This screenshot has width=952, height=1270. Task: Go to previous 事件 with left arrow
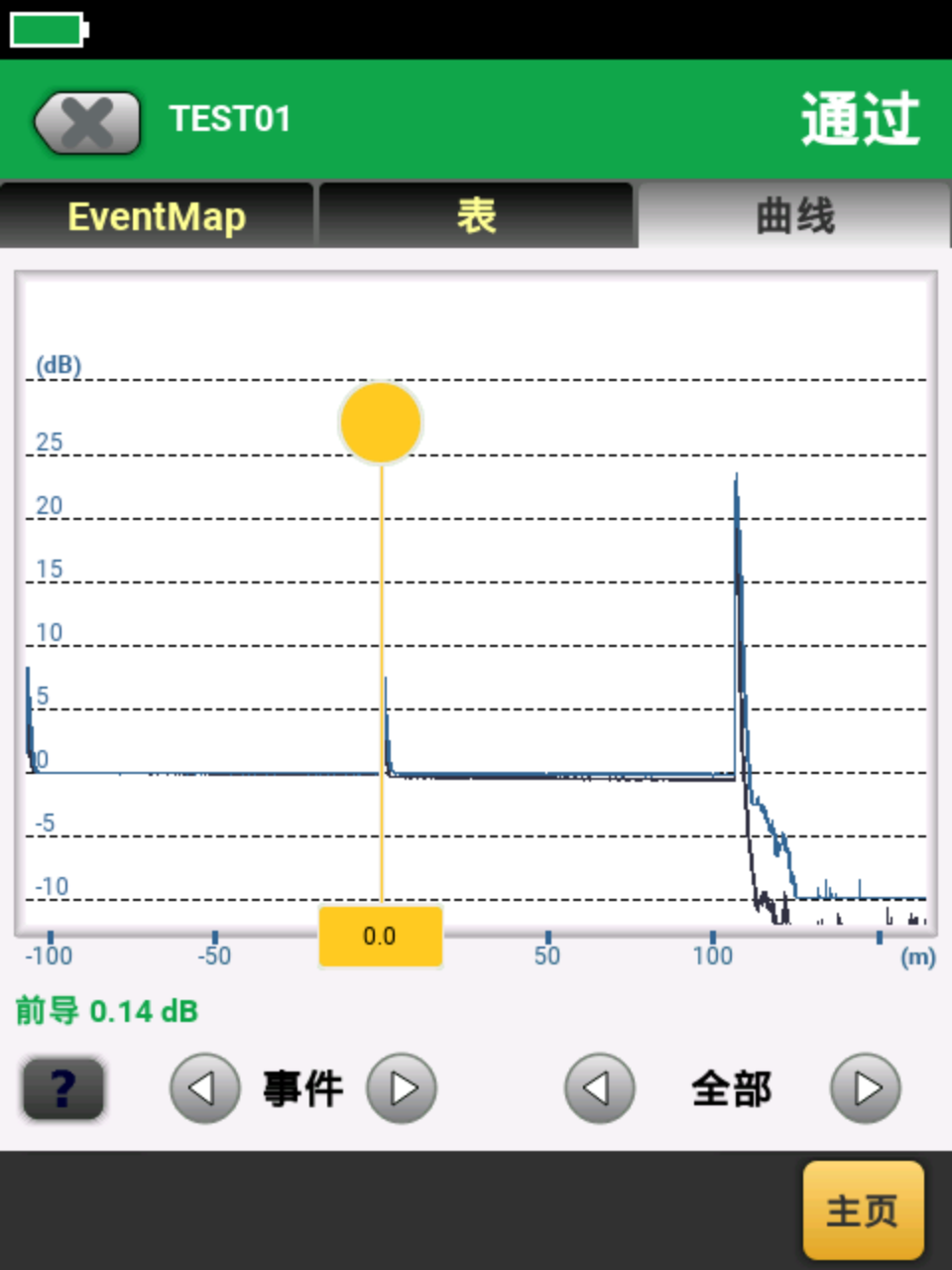click(x=204, y=1088)
